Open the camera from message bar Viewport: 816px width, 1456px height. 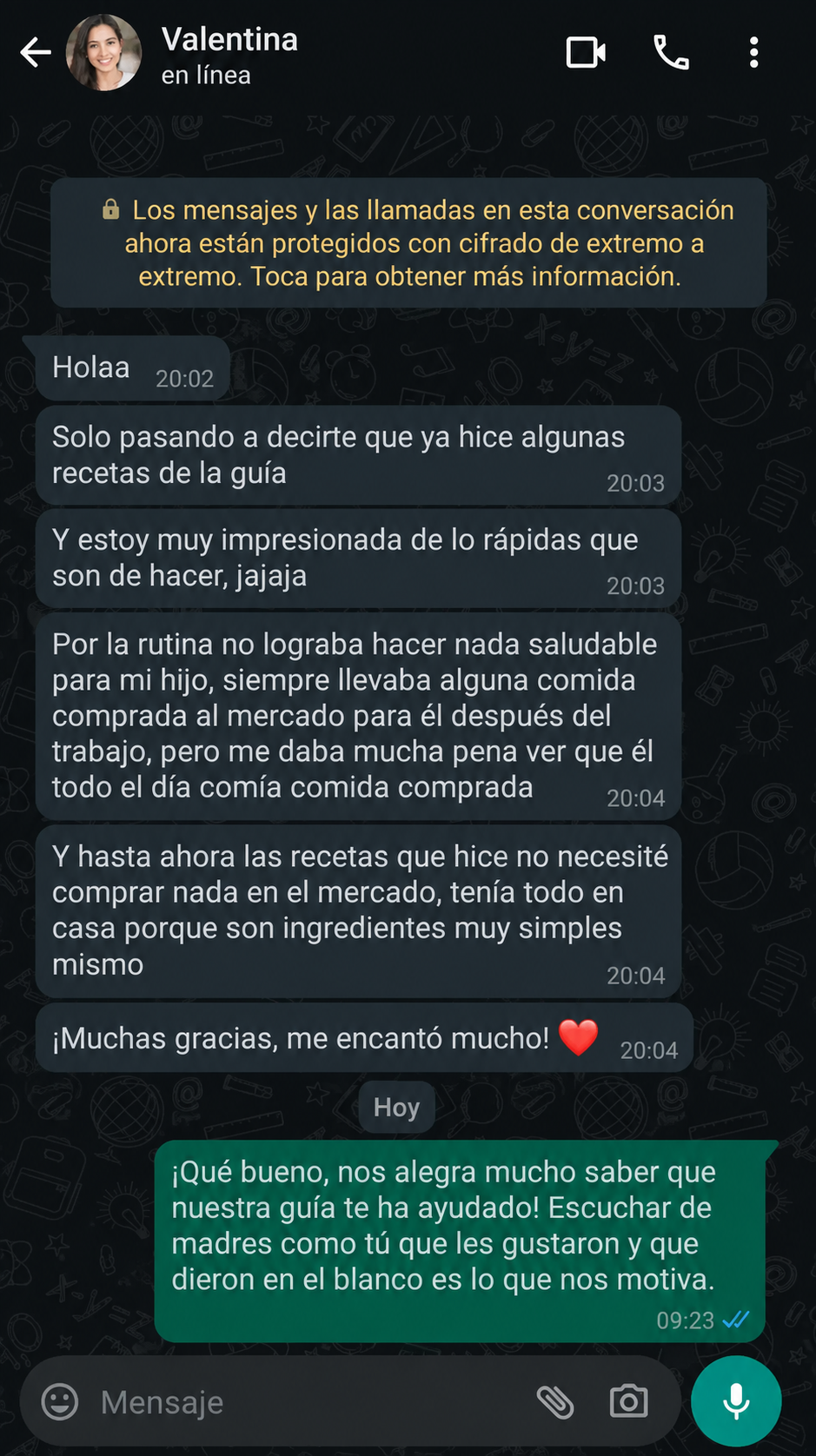[x=628, y=1401]
